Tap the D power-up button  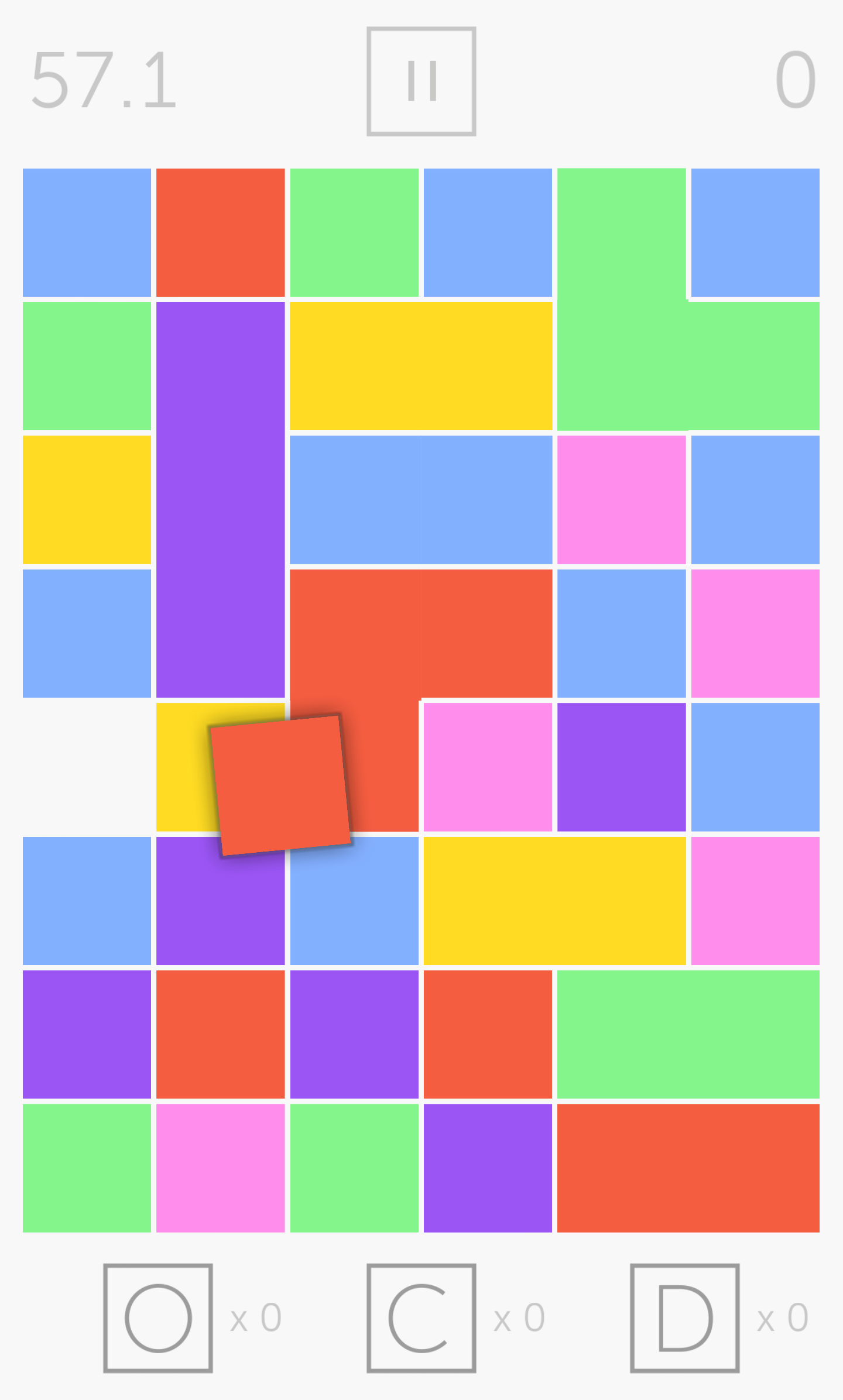click(684, 1318)
